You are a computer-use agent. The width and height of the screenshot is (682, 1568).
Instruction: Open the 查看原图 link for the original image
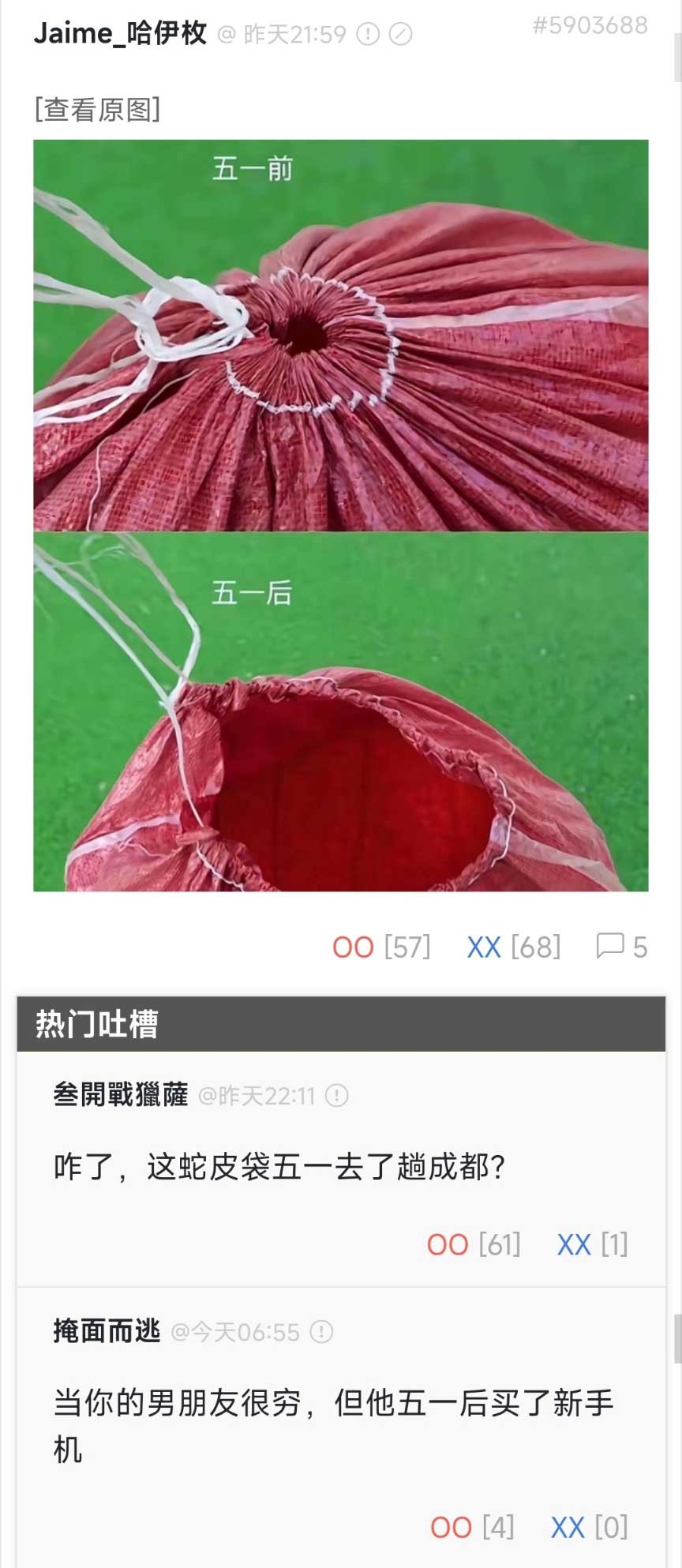pyautogui.click(x=97, y=109)
